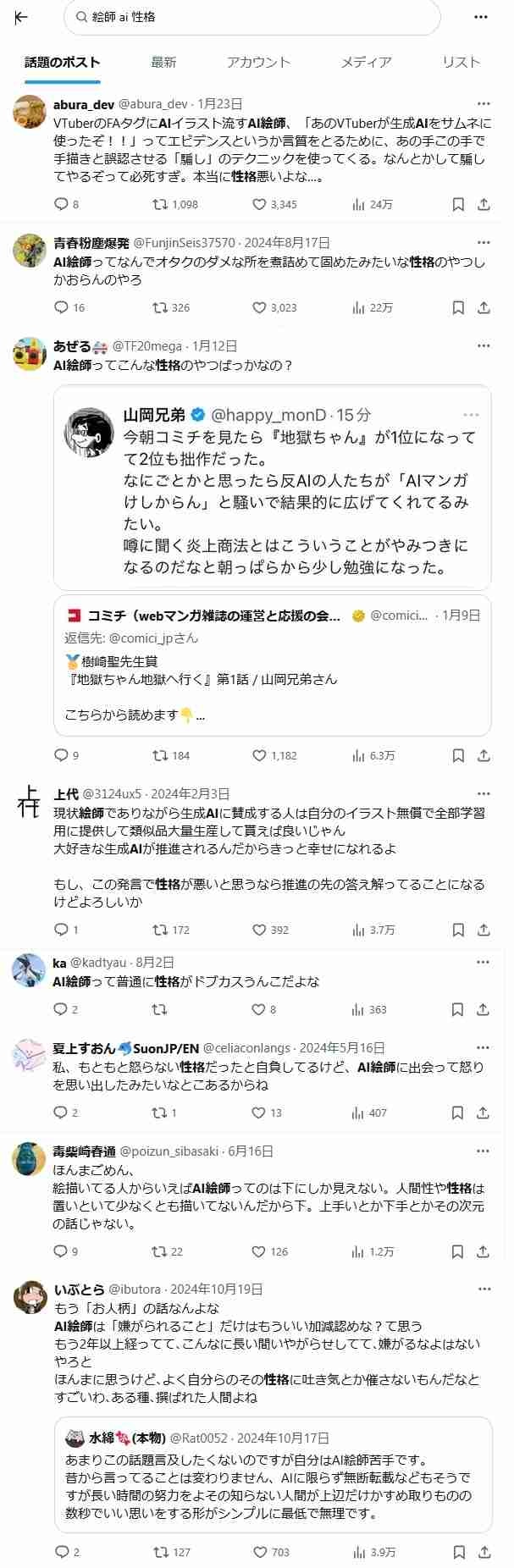Go back with the arrow icon
This screenshot has width=514, height=1568.
pos(21,17)
